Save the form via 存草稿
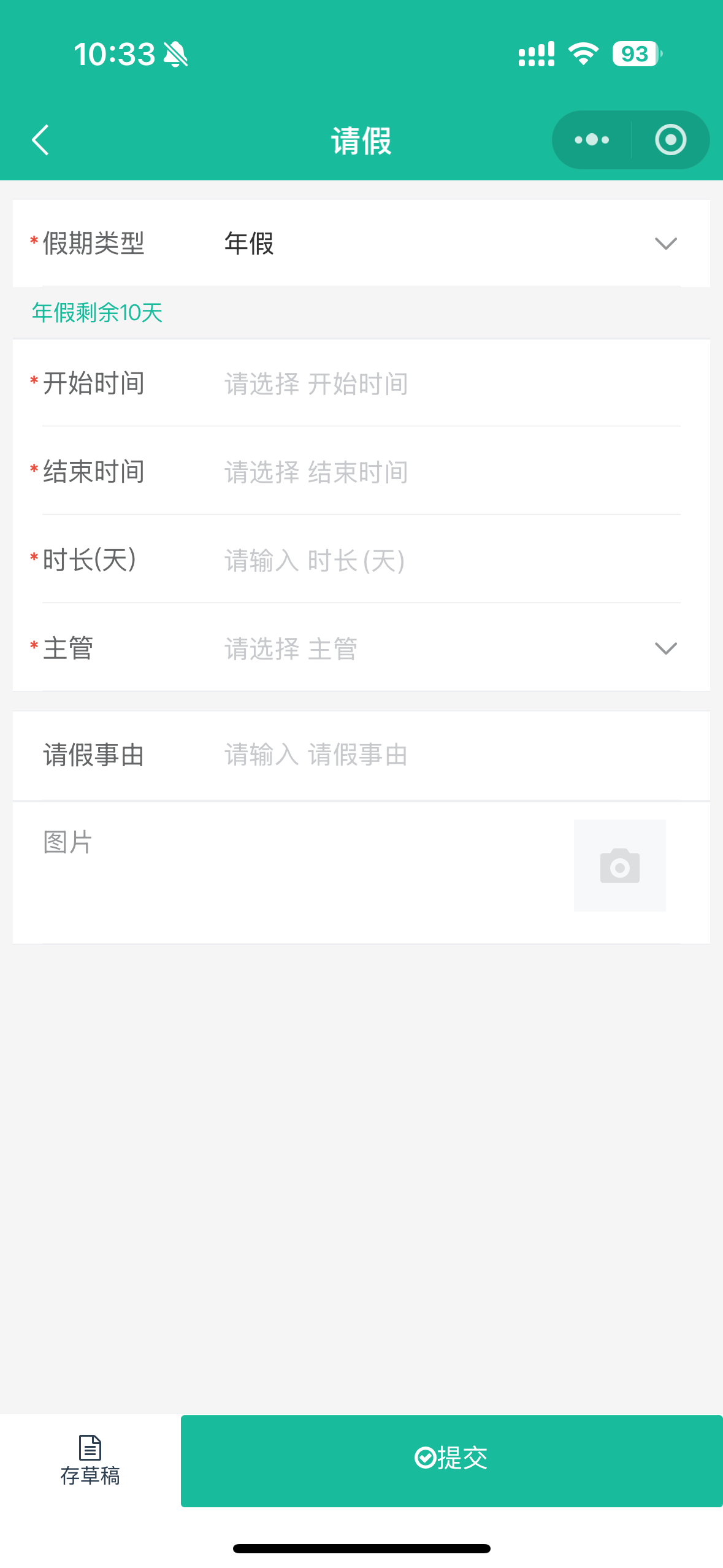723x1568 pixels. (x=90, y=1461)
